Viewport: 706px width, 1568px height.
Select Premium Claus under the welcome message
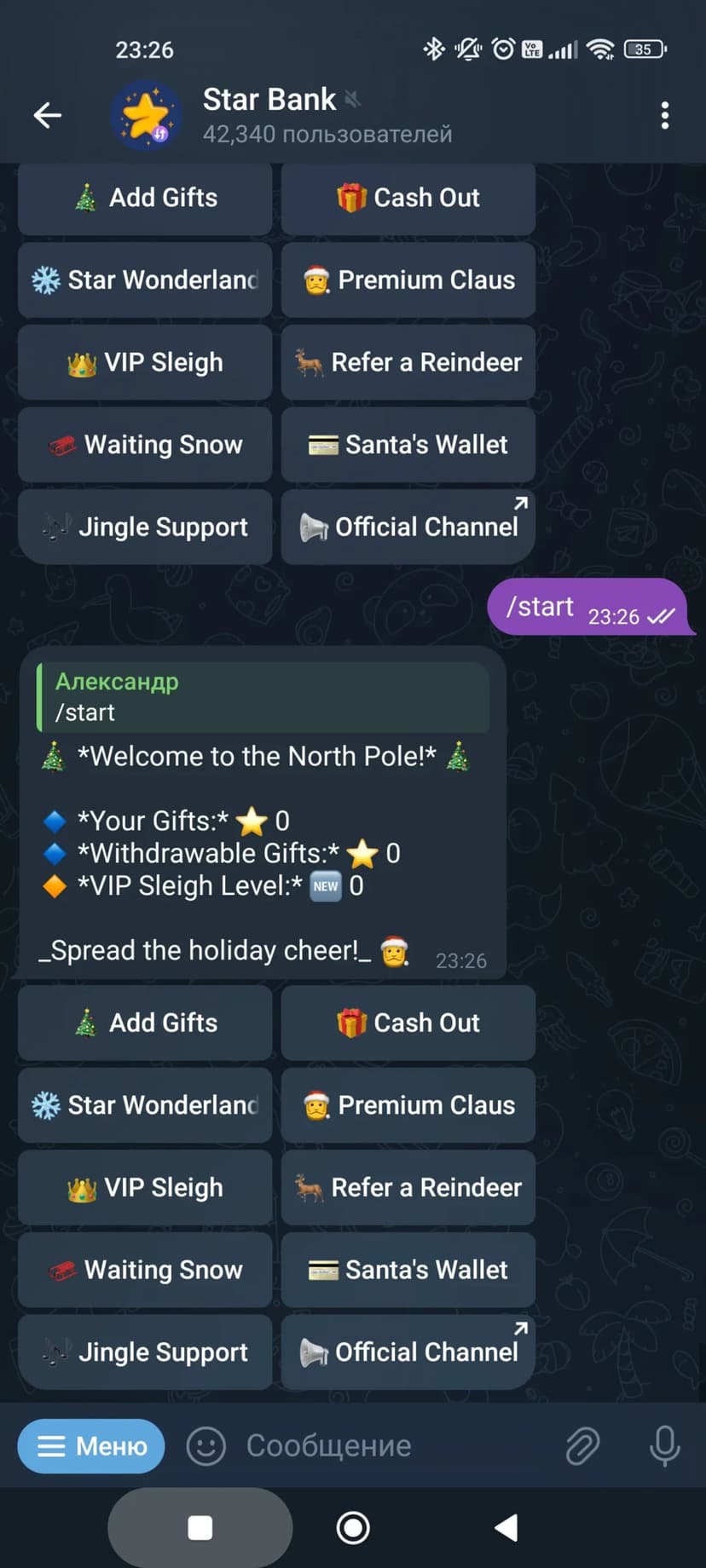(408, 1105)
